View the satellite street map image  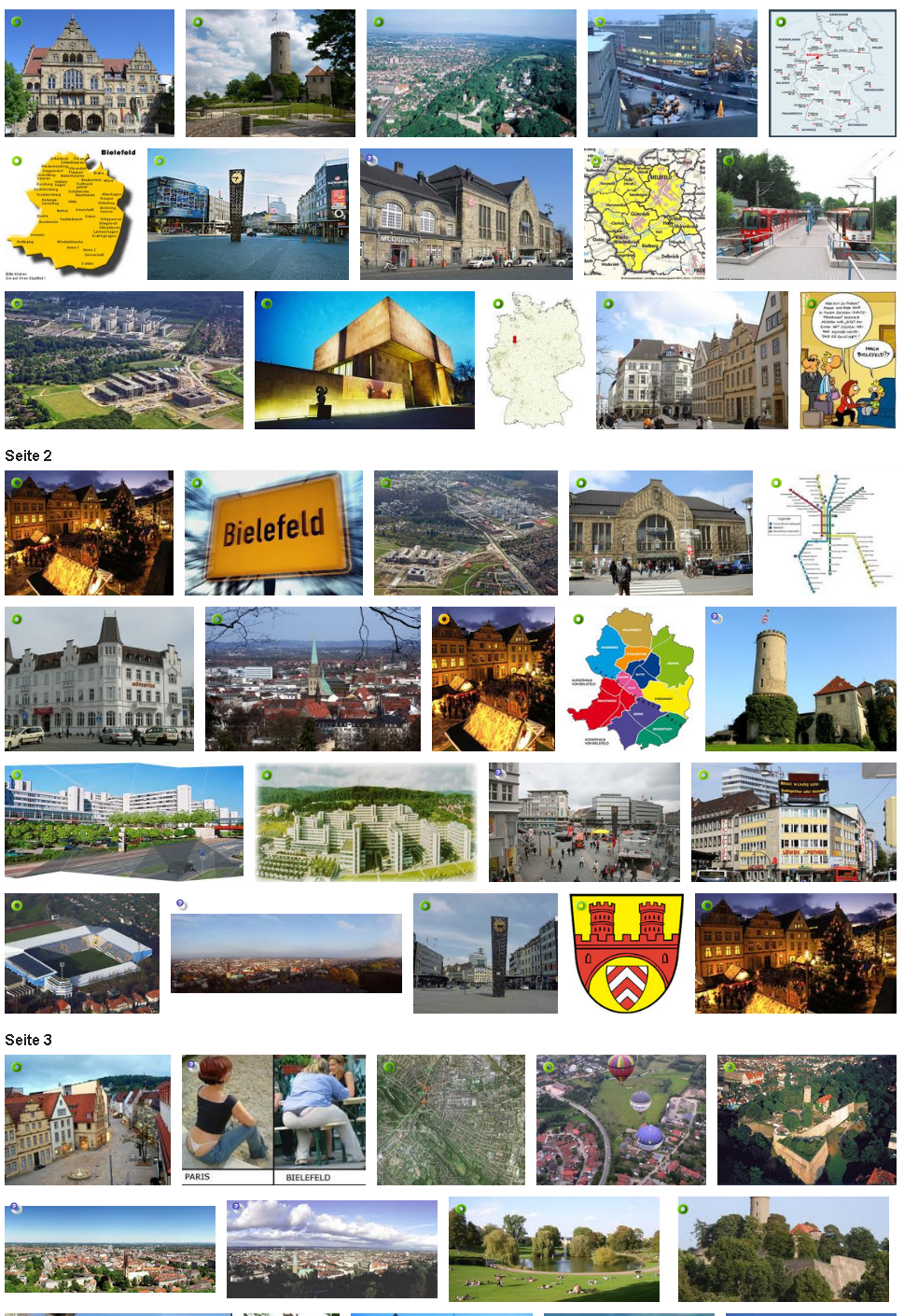tap(451, 1120)
